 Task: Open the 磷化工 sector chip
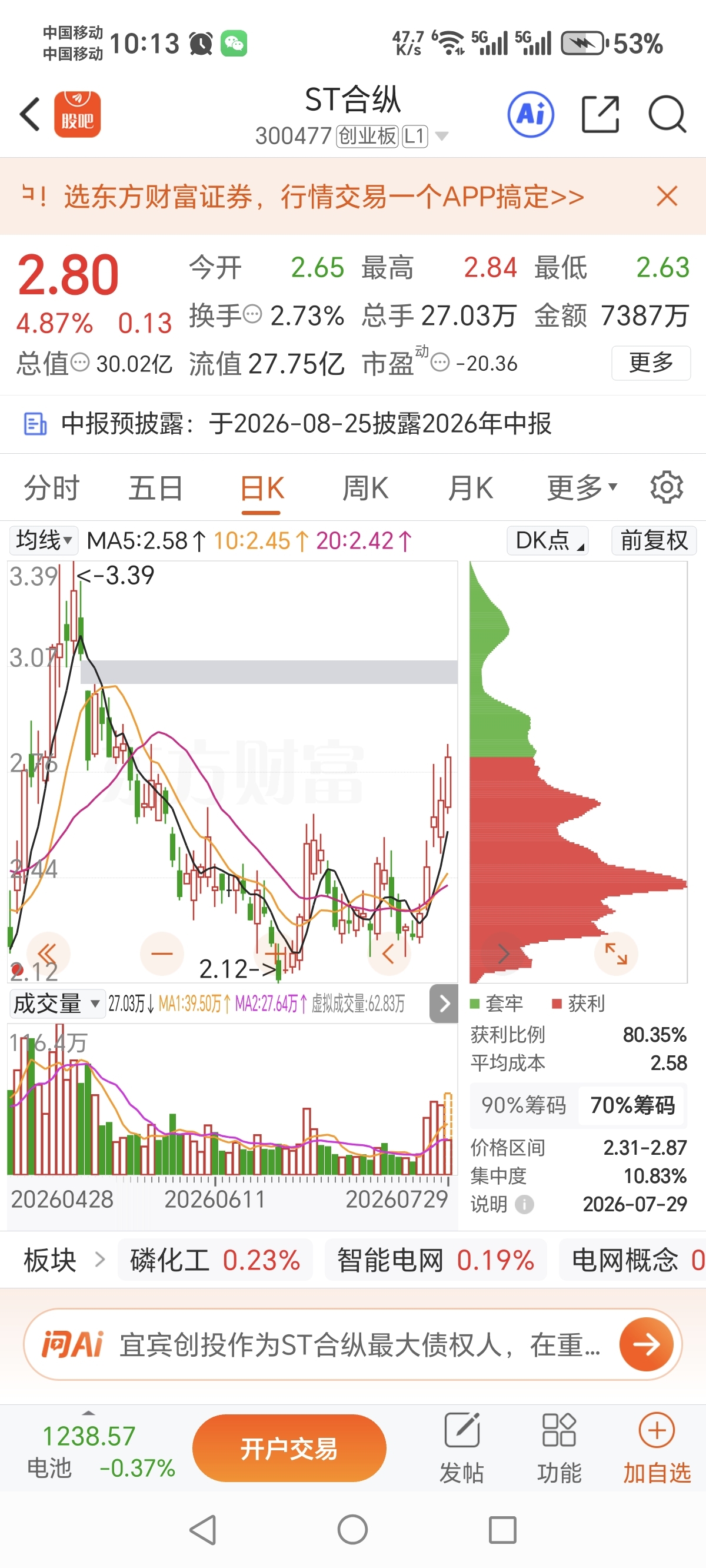tap(215, 1260)
